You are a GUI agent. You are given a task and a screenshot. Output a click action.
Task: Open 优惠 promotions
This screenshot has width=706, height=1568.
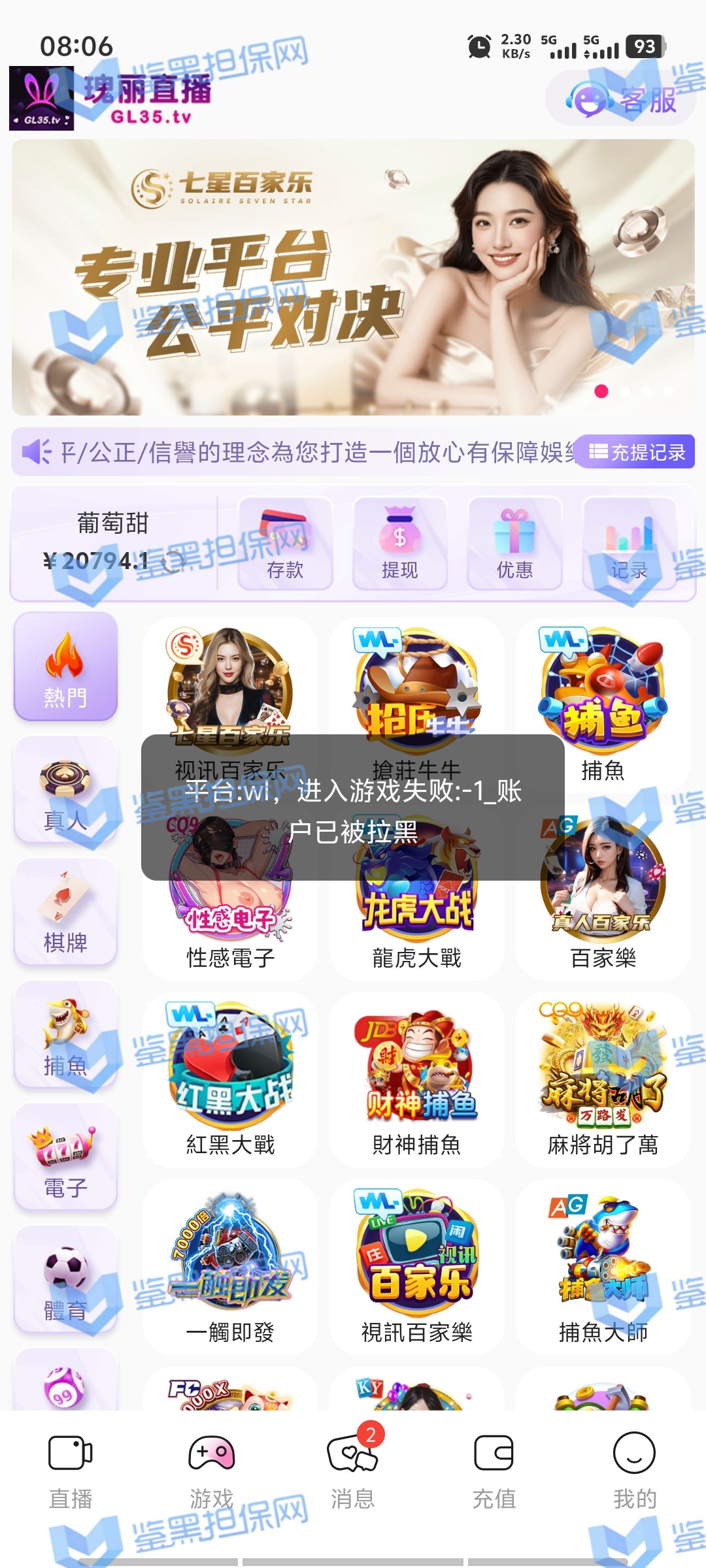514,544
